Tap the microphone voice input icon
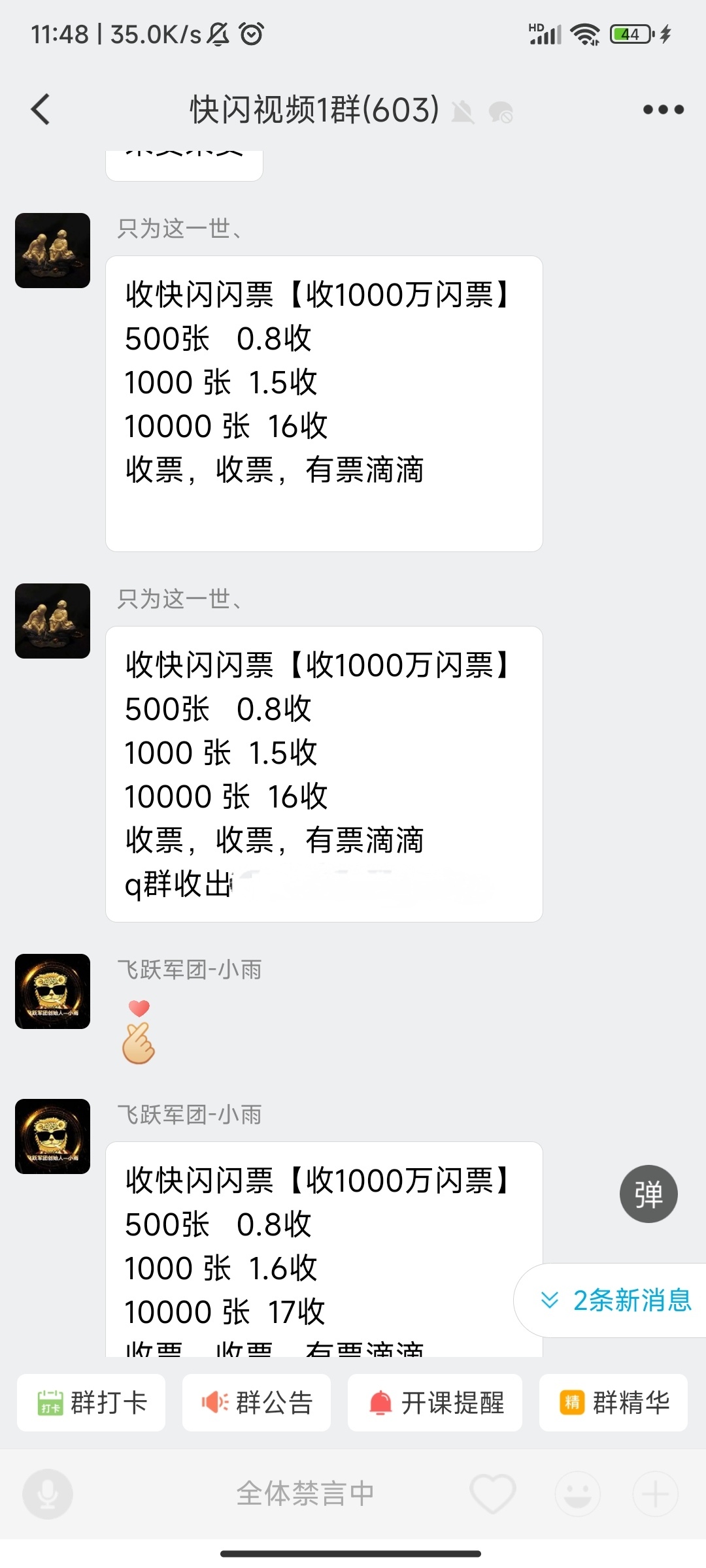Viewport: 706px width, 1568px height. pyautogui.click(x=48, y=1494)
